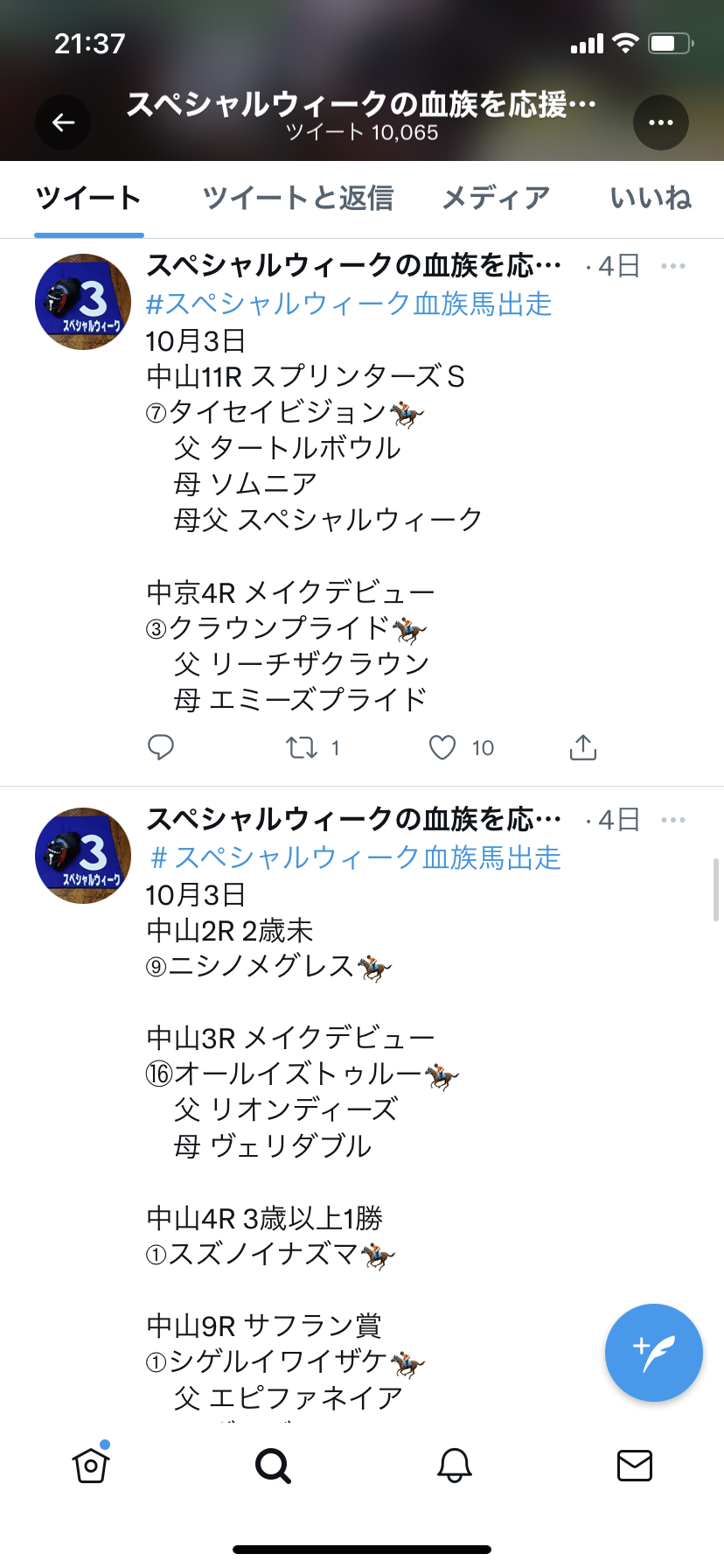Image resolution: width=724 pixels, height=1568 pixels.
Task: Open hashtag link on 中山2R tweet
Action: [355, 857]
